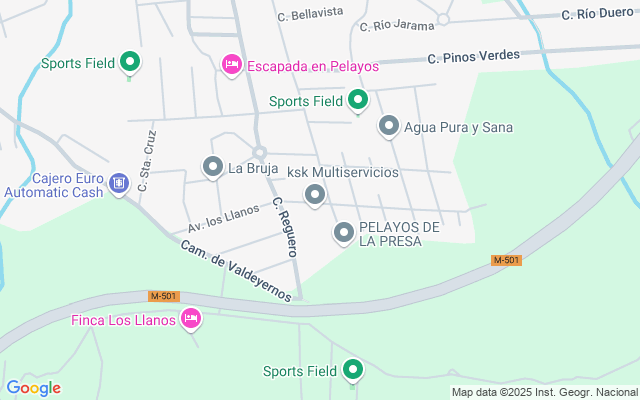Open ksk Multiservicios place details

tap(315, 194)
